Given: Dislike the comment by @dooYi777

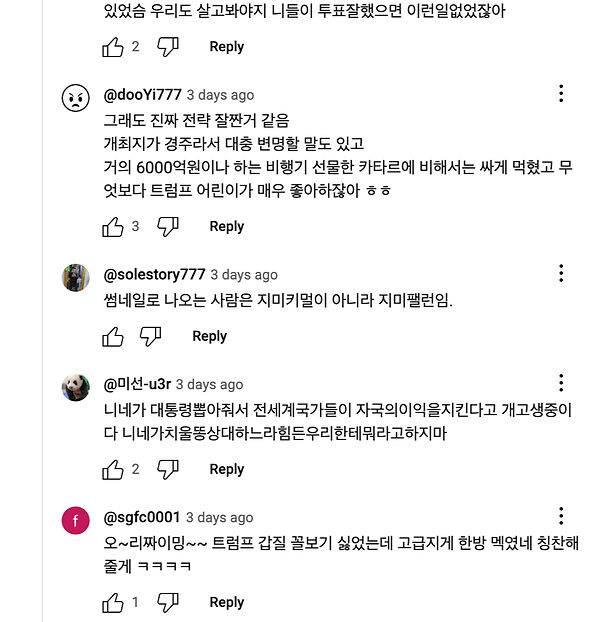Looking at the screenshot, I should click(168, 227).
